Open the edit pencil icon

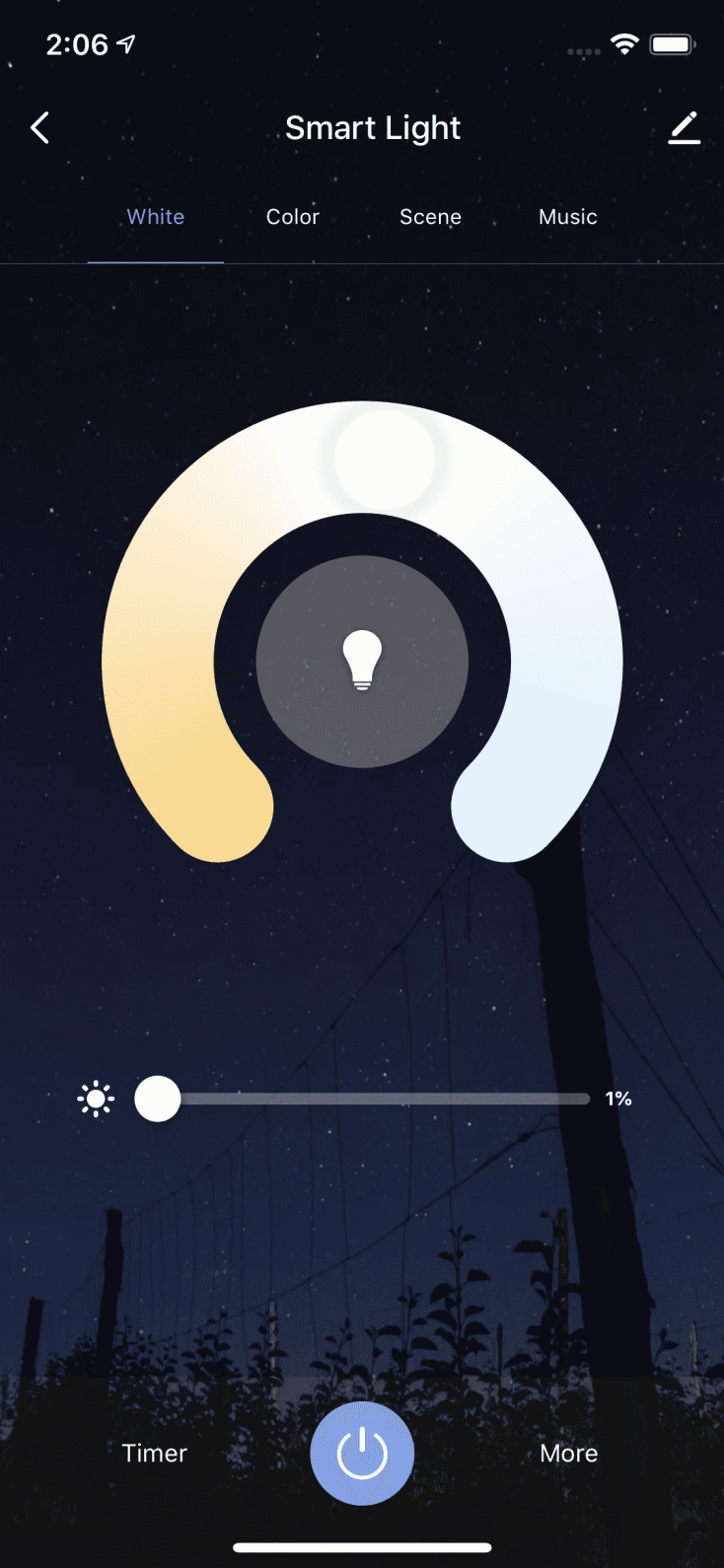coord(684,128)
